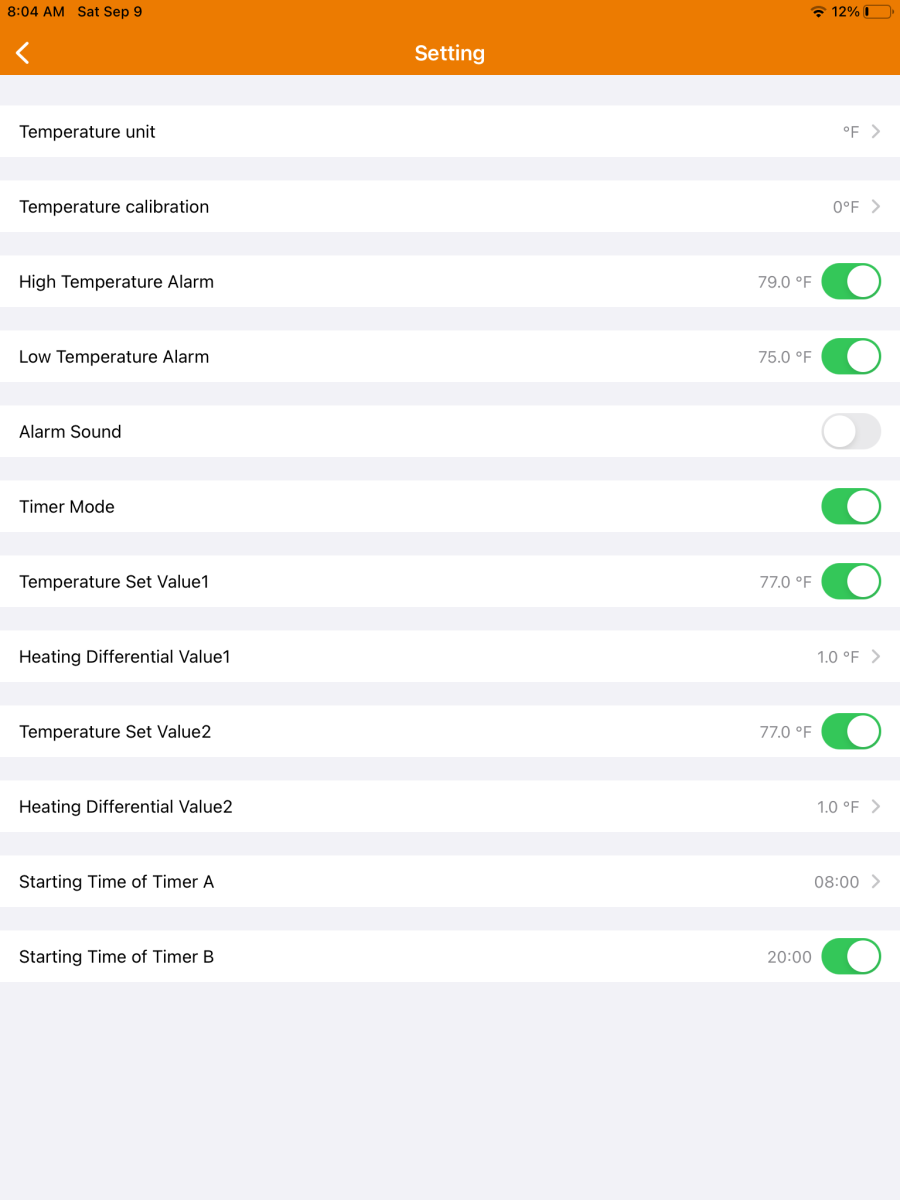Toggle Temperature Set Value2 off
This screenshot has height=1200, width=900.
pyautogui.click(x=850, y=732)
